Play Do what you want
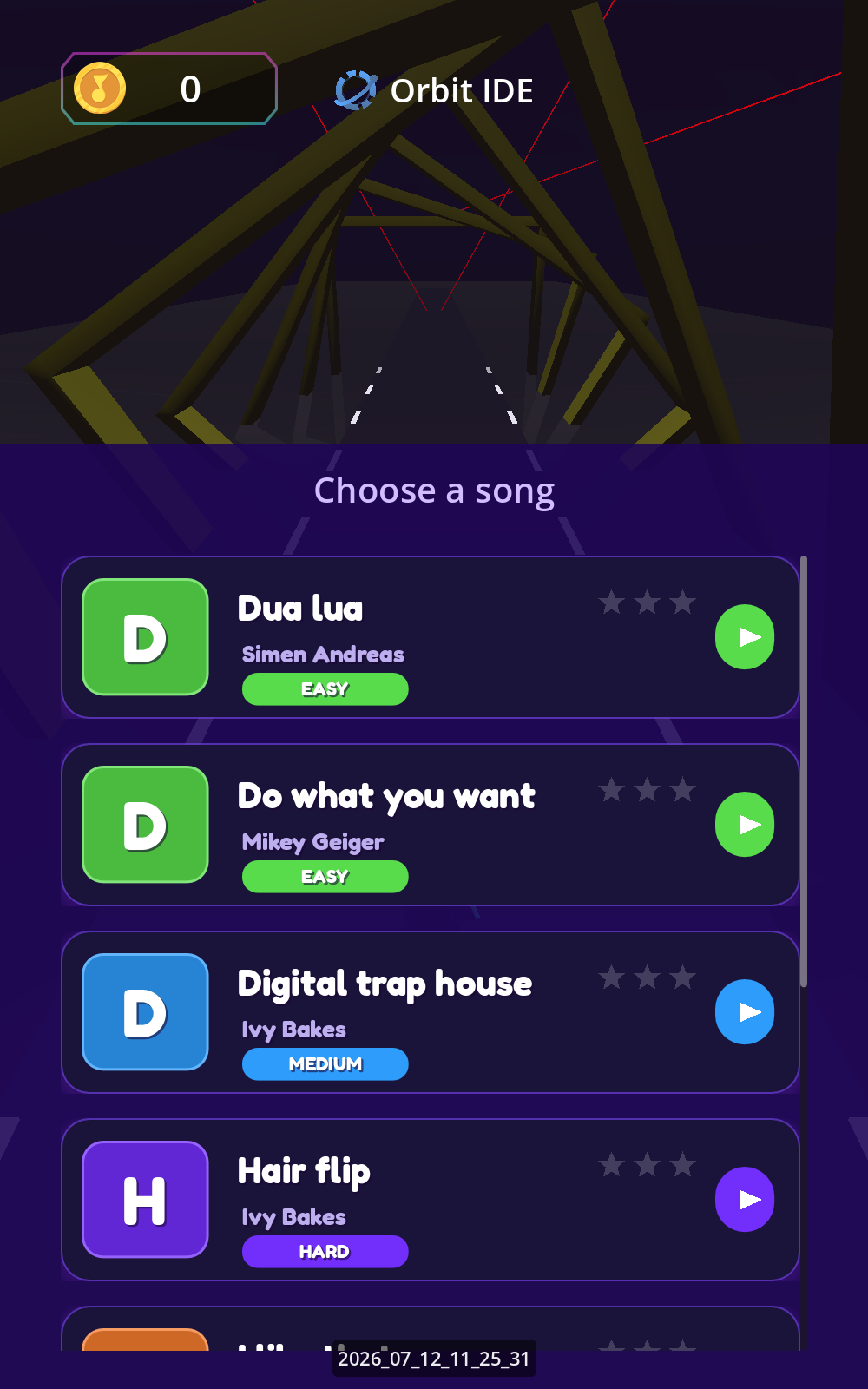This screenshot has height=1389, width=868. (745, 825)
